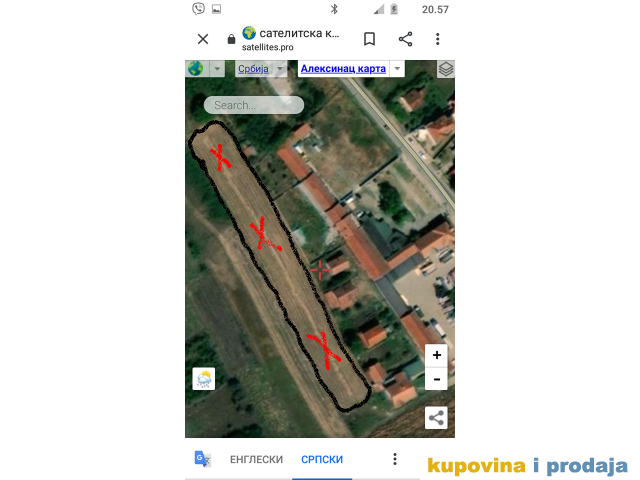This screenshot has height=480, width=640.
Task: Expand the dropdown beside Алексинац карта
Action: (x=397, y=69)
